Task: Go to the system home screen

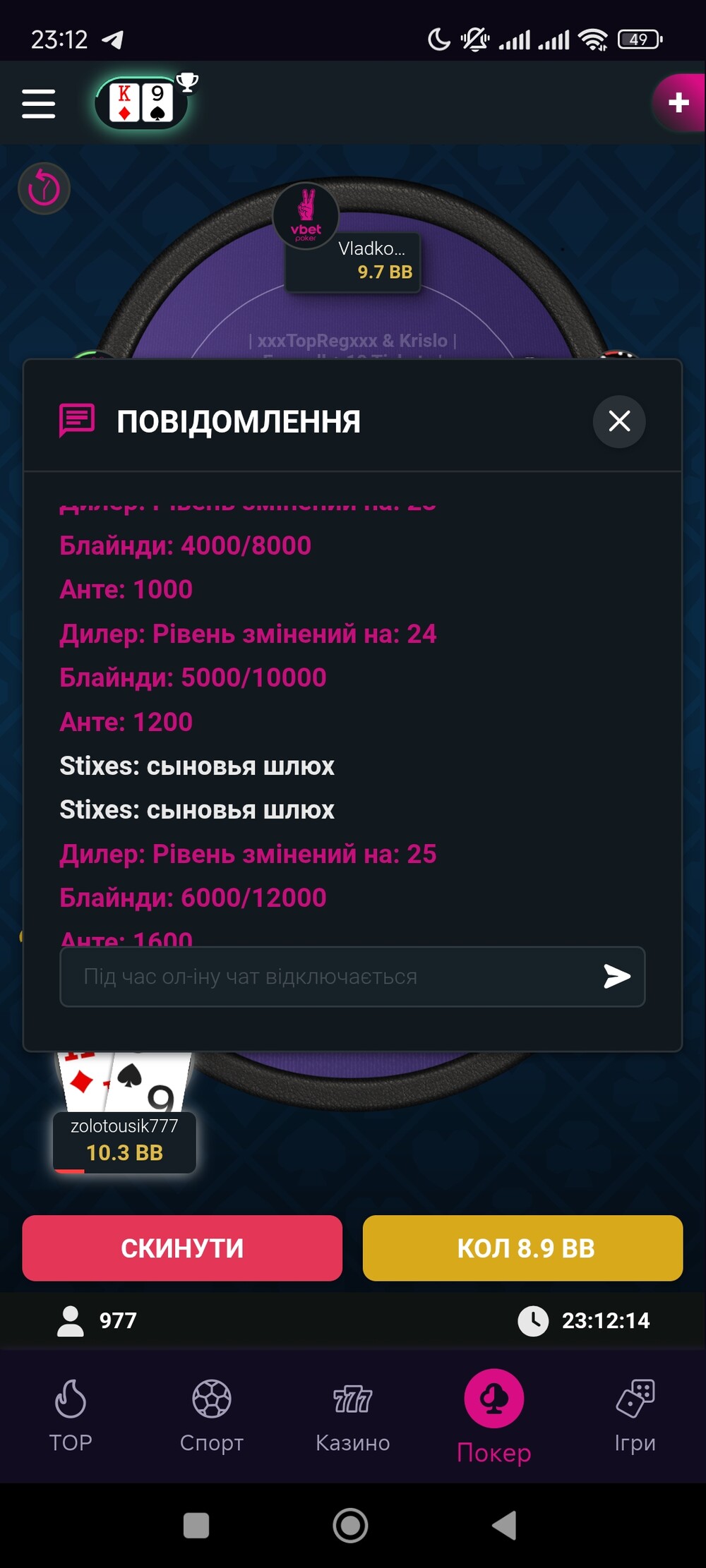Action: (x=351, y=1525)
